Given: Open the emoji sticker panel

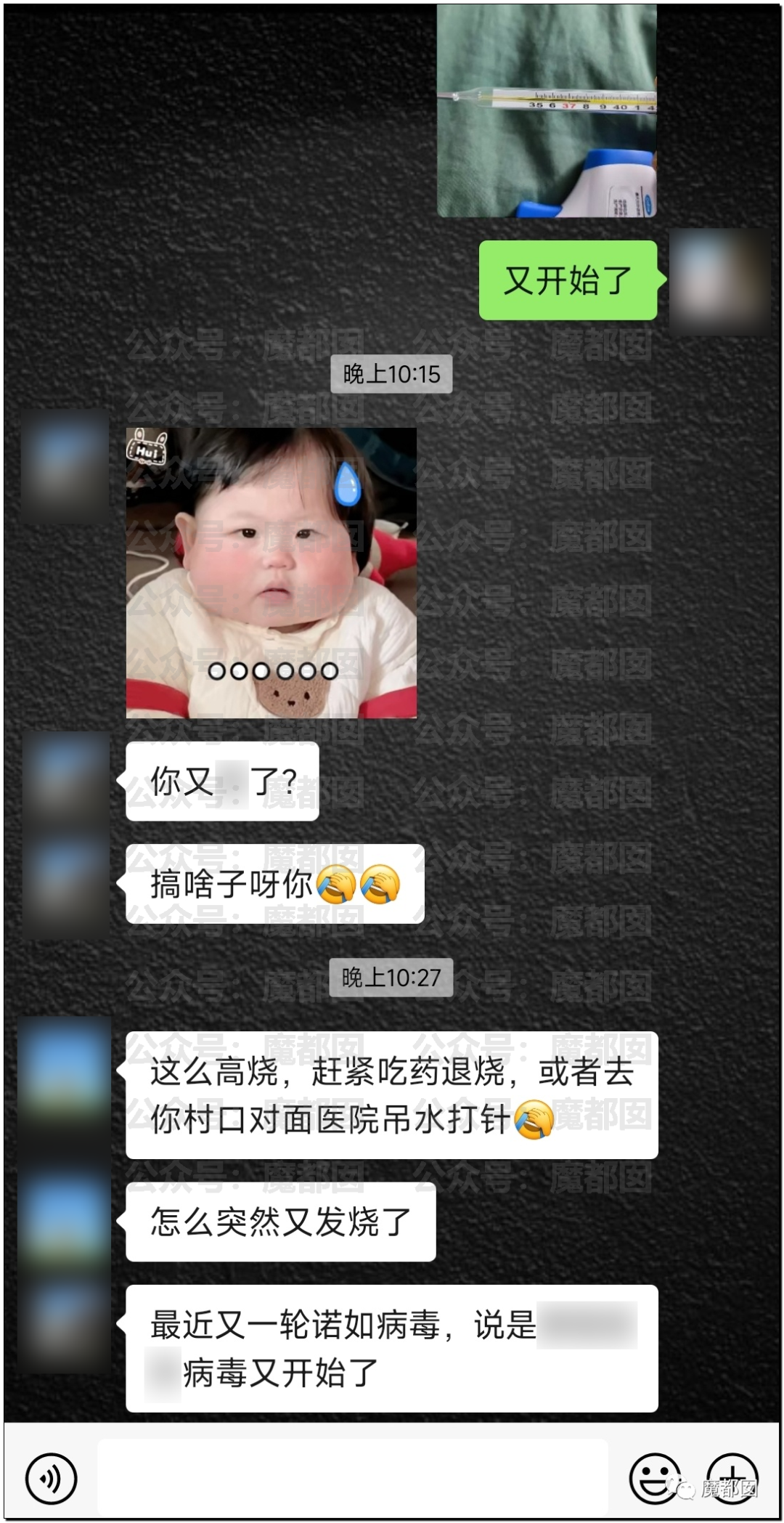Looking at the screenshot, I should 654,1477.
